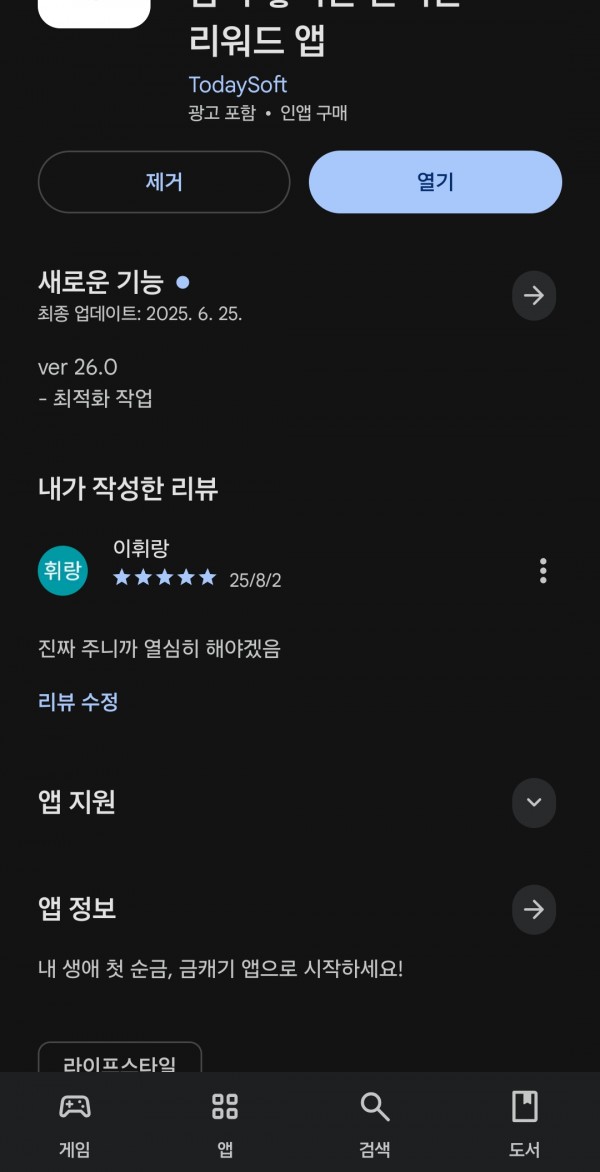Switch to the 앱 tab
This screenshot has height=1172, width=600.
pyautogui.click(x=225, y=1124)
